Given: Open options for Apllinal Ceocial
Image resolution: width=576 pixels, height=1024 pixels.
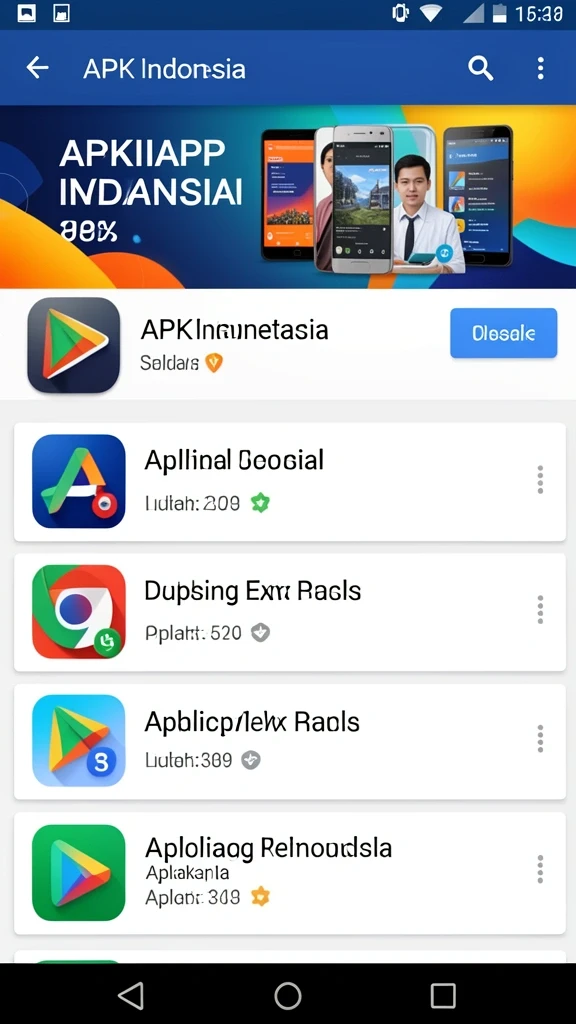Looking at the screenshot, I should click(540, 479).
